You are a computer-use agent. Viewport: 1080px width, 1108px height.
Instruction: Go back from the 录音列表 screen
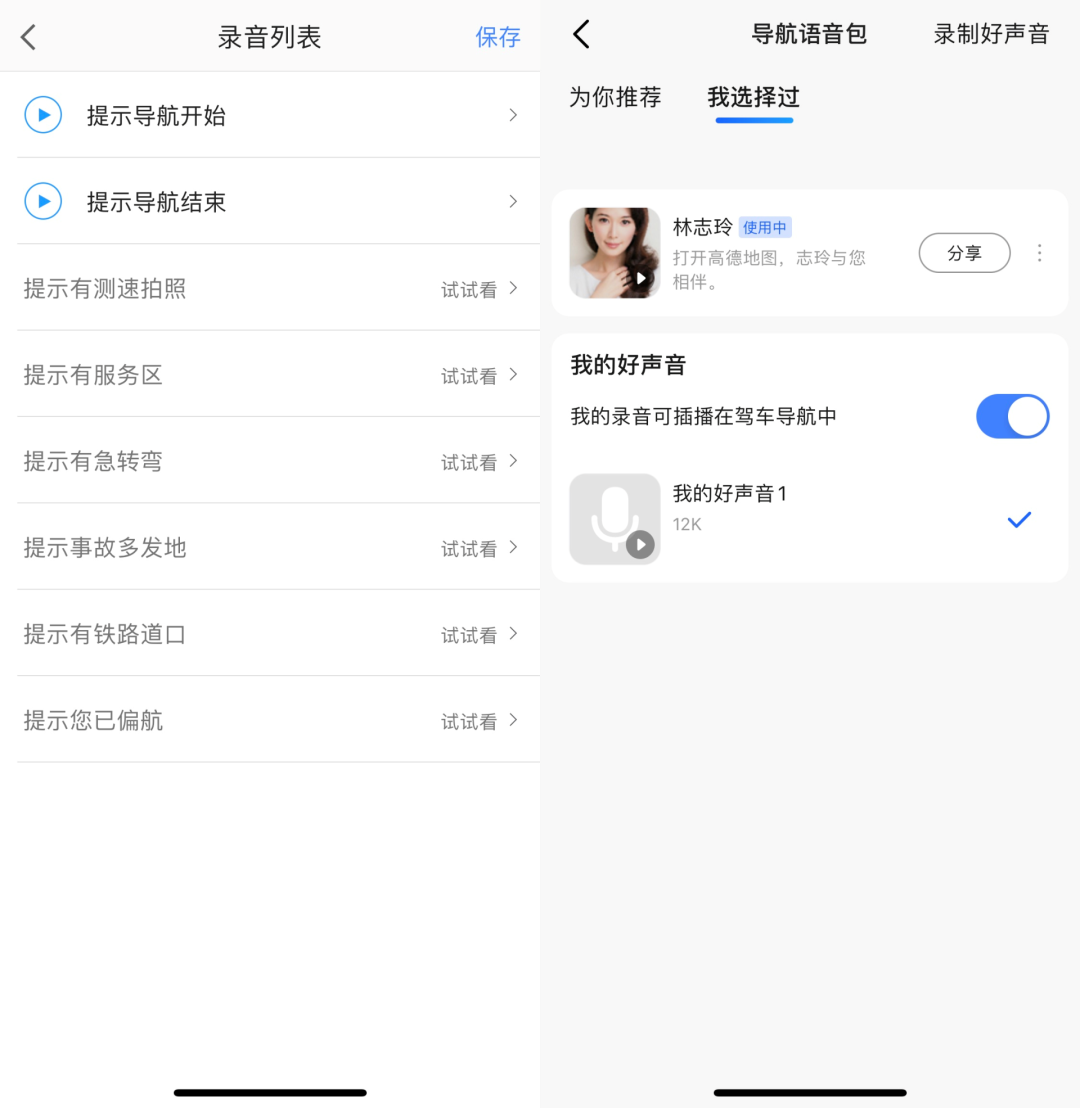click(x=29, y=38)
